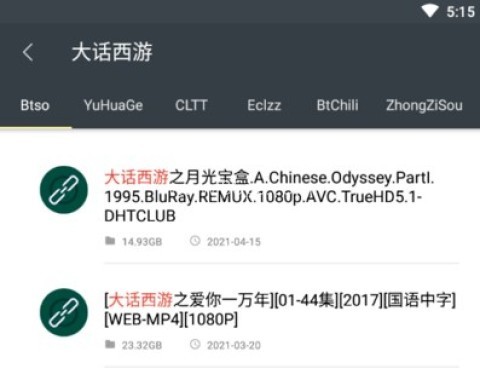Go back using the arrow icon
Screen dimensions: 480x380
pos(28,52)
